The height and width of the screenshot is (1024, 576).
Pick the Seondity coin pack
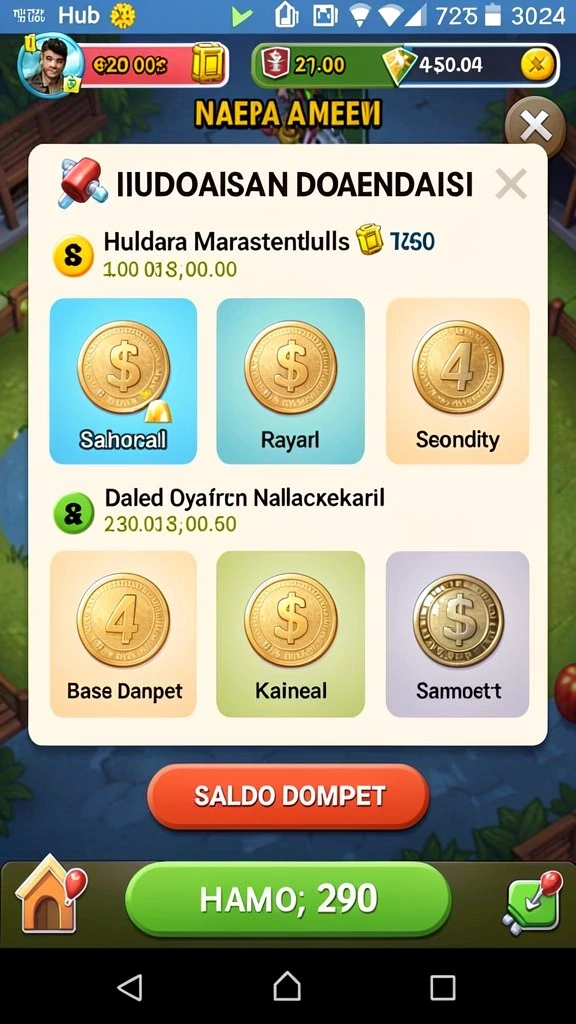click(457, 381)
